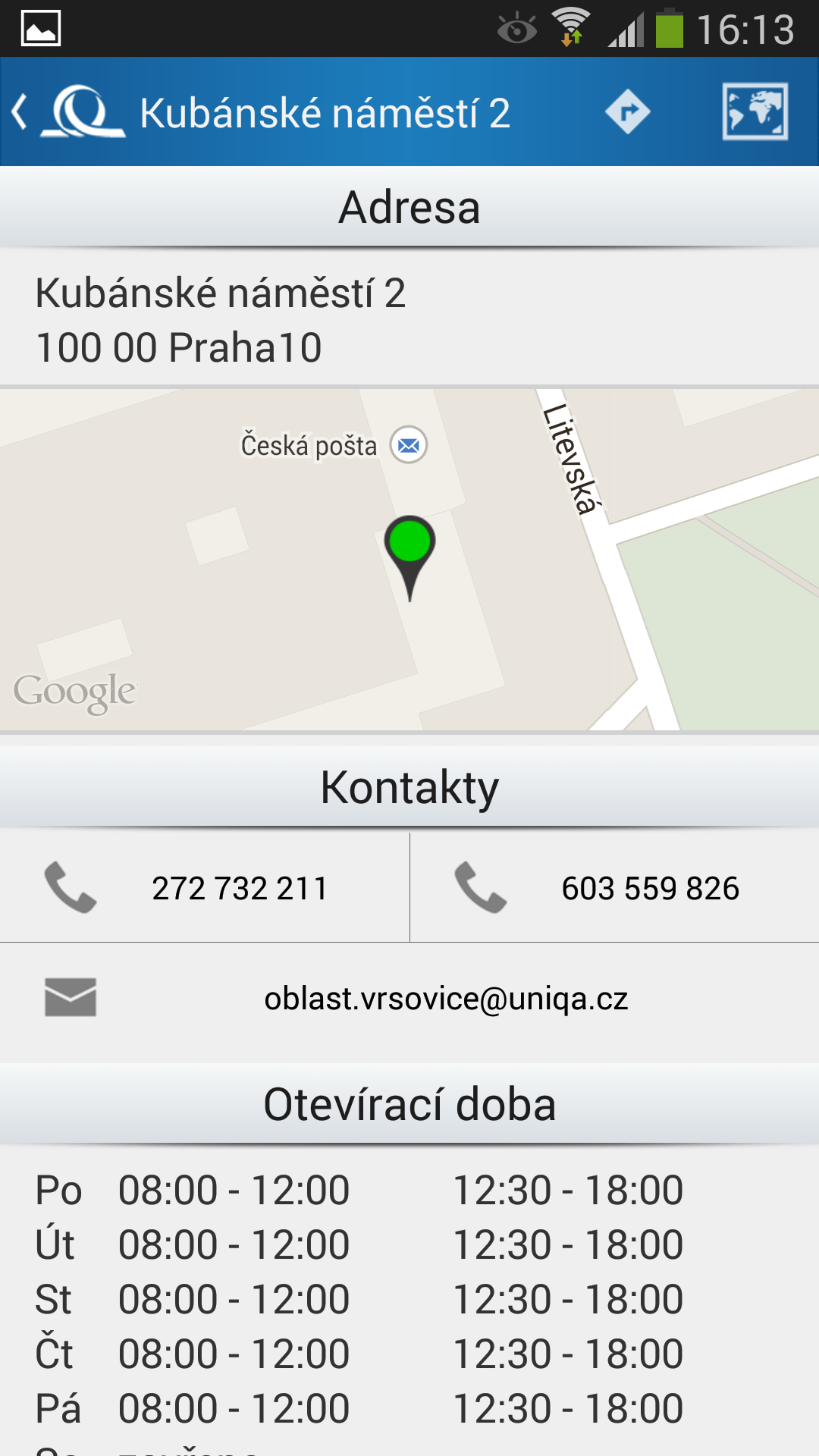Screen dimensions: 819x1456
Task: Email oblast.vrsovice@uniqa.cz
Action: 409,999
